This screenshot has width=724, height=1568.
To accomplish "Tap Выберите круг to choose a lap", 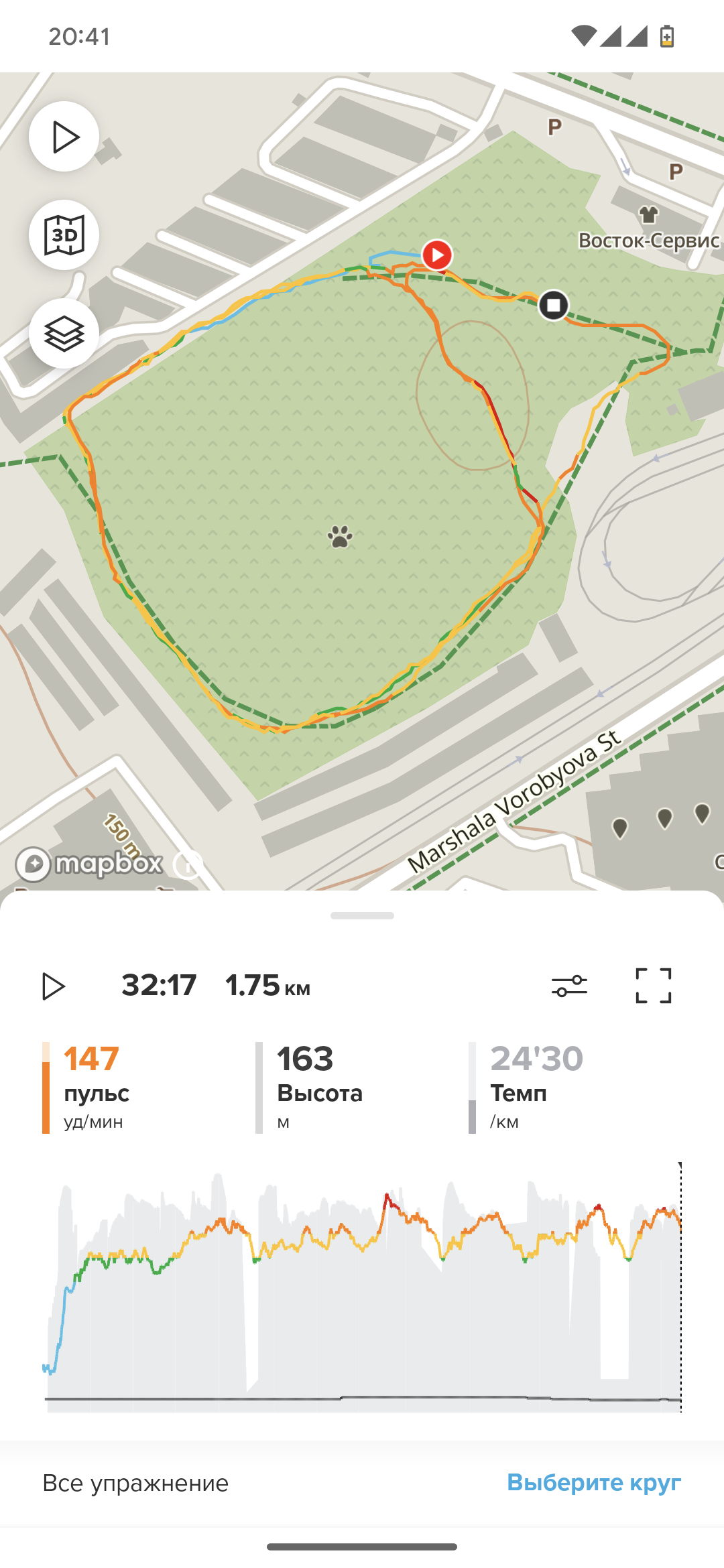I will pyautogui.click(x=593, y=1482).
